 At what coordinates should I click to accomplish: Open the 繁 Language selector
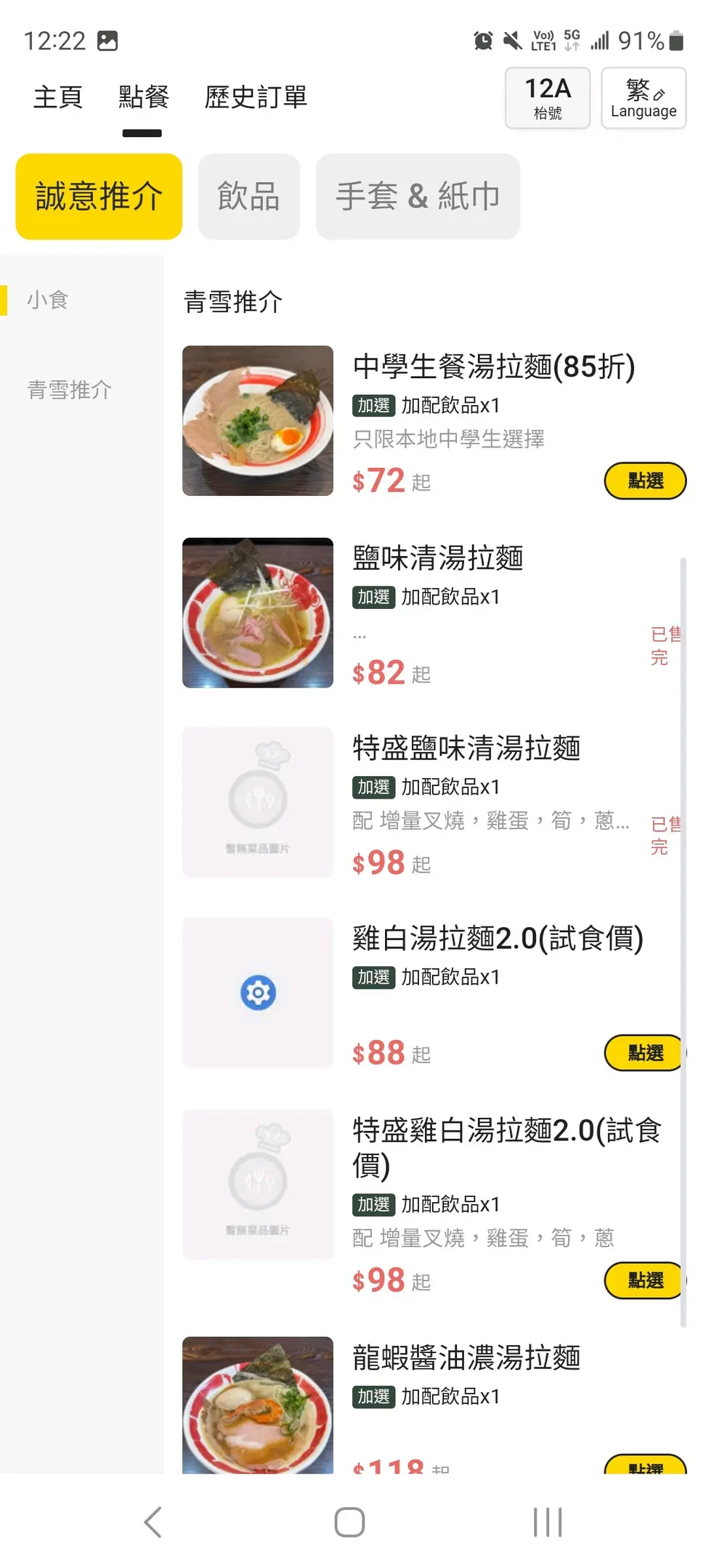click(643, 98)
